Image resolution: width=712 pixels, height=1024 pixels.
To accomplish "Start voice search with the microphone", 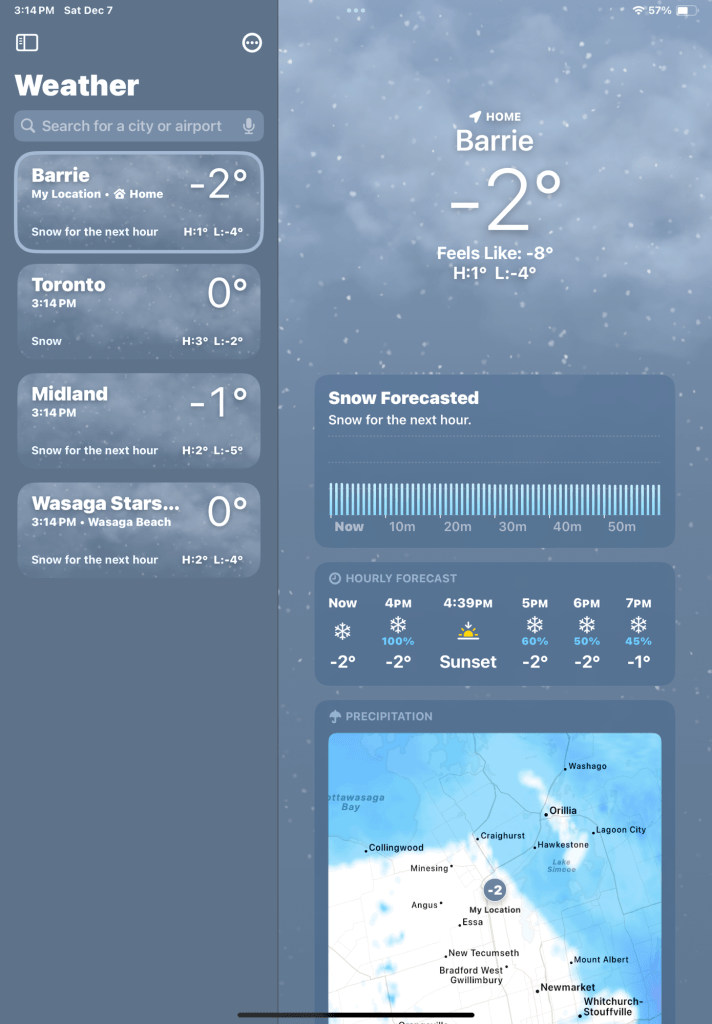I will click(x=249, y=126).
